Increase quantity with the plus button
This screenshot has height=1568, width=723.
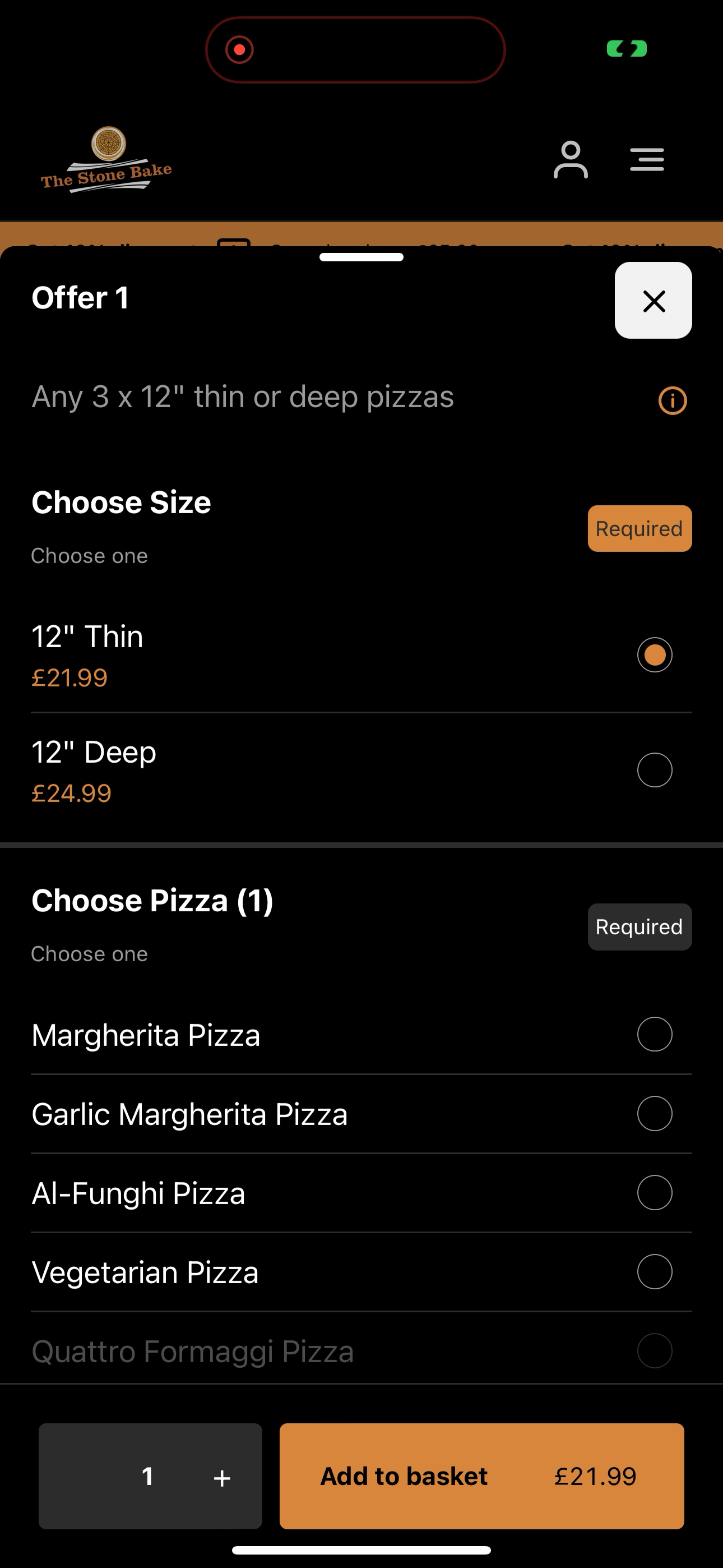(x=222, y=1477)
